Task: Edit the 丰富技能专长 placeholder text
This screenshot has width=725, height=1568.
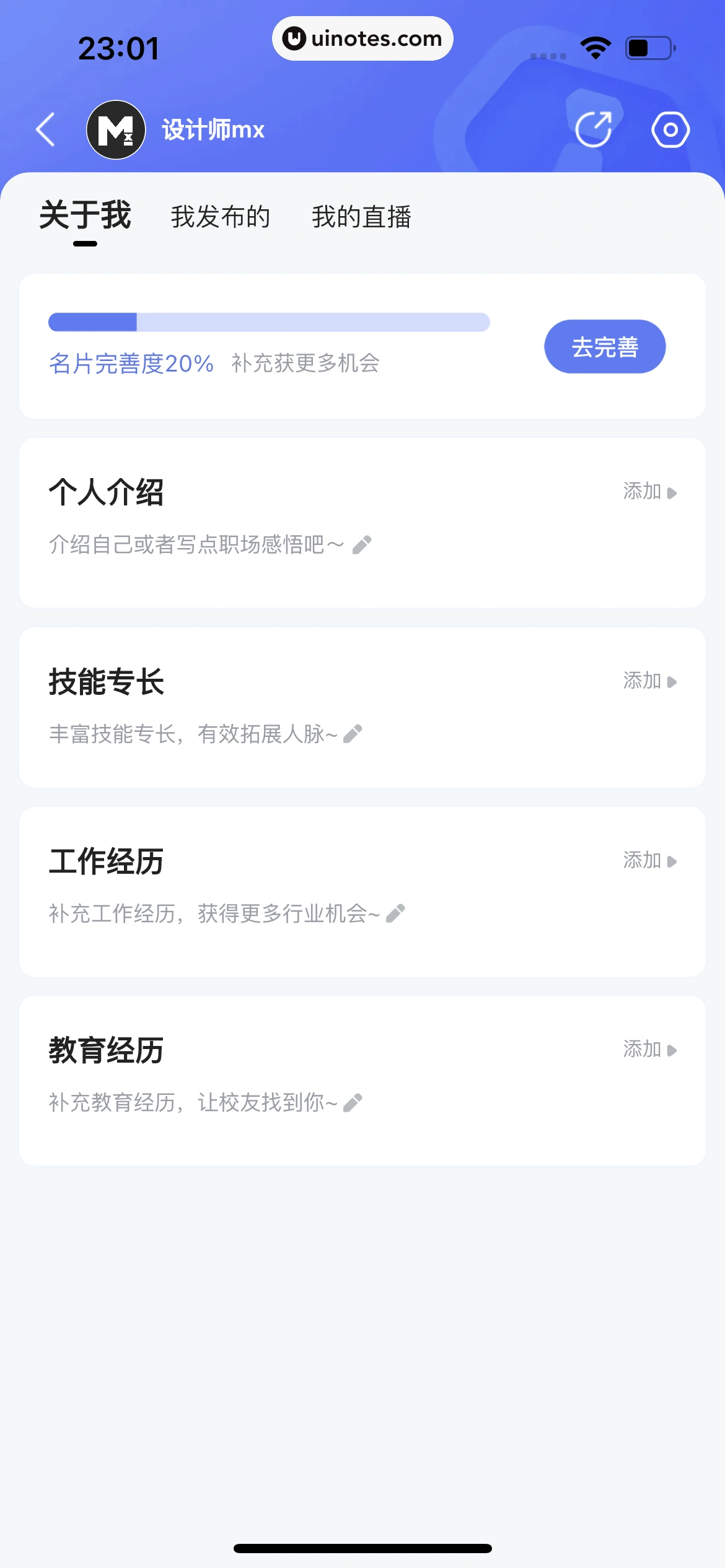Action: point(205,734)
